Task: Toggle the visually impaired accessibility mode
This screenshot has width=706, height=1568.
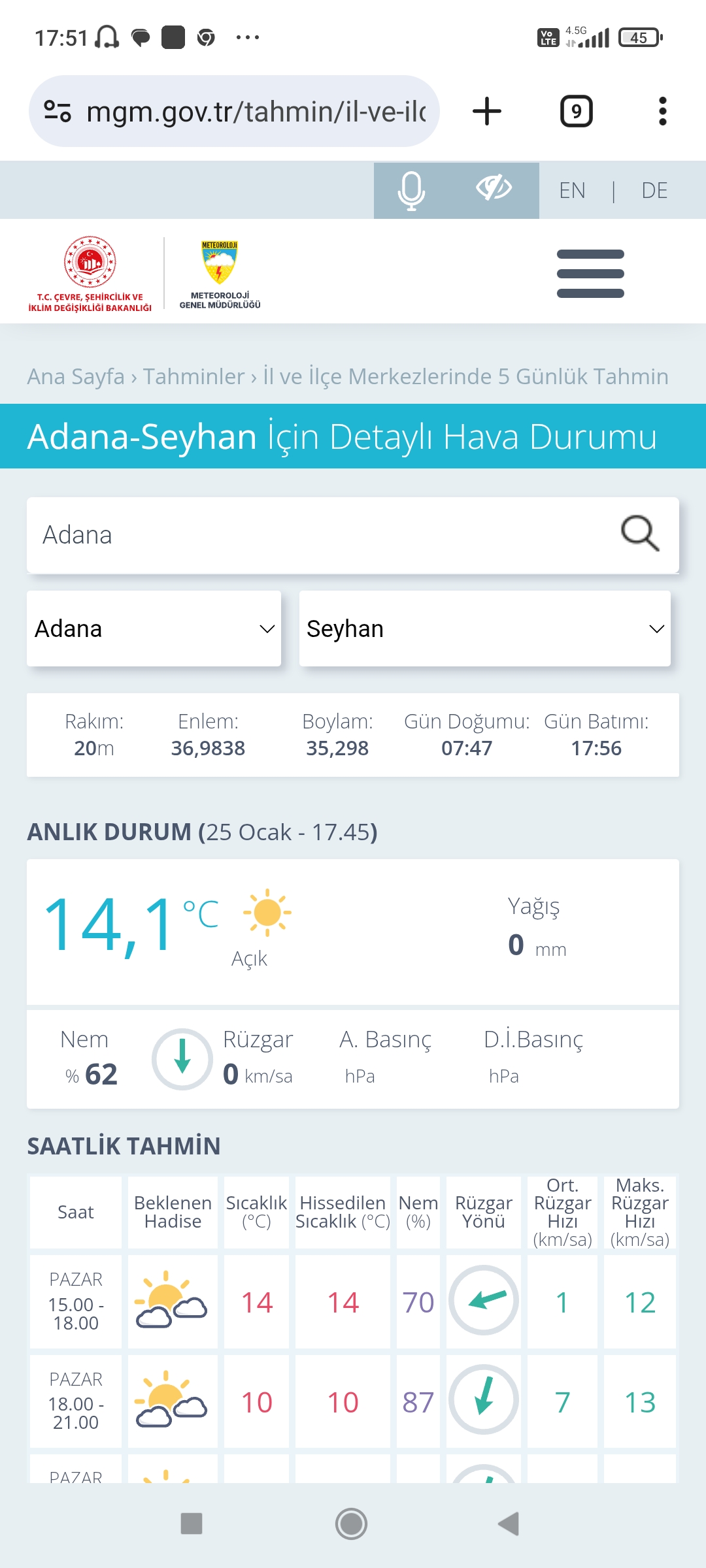Action: (494, 189)
